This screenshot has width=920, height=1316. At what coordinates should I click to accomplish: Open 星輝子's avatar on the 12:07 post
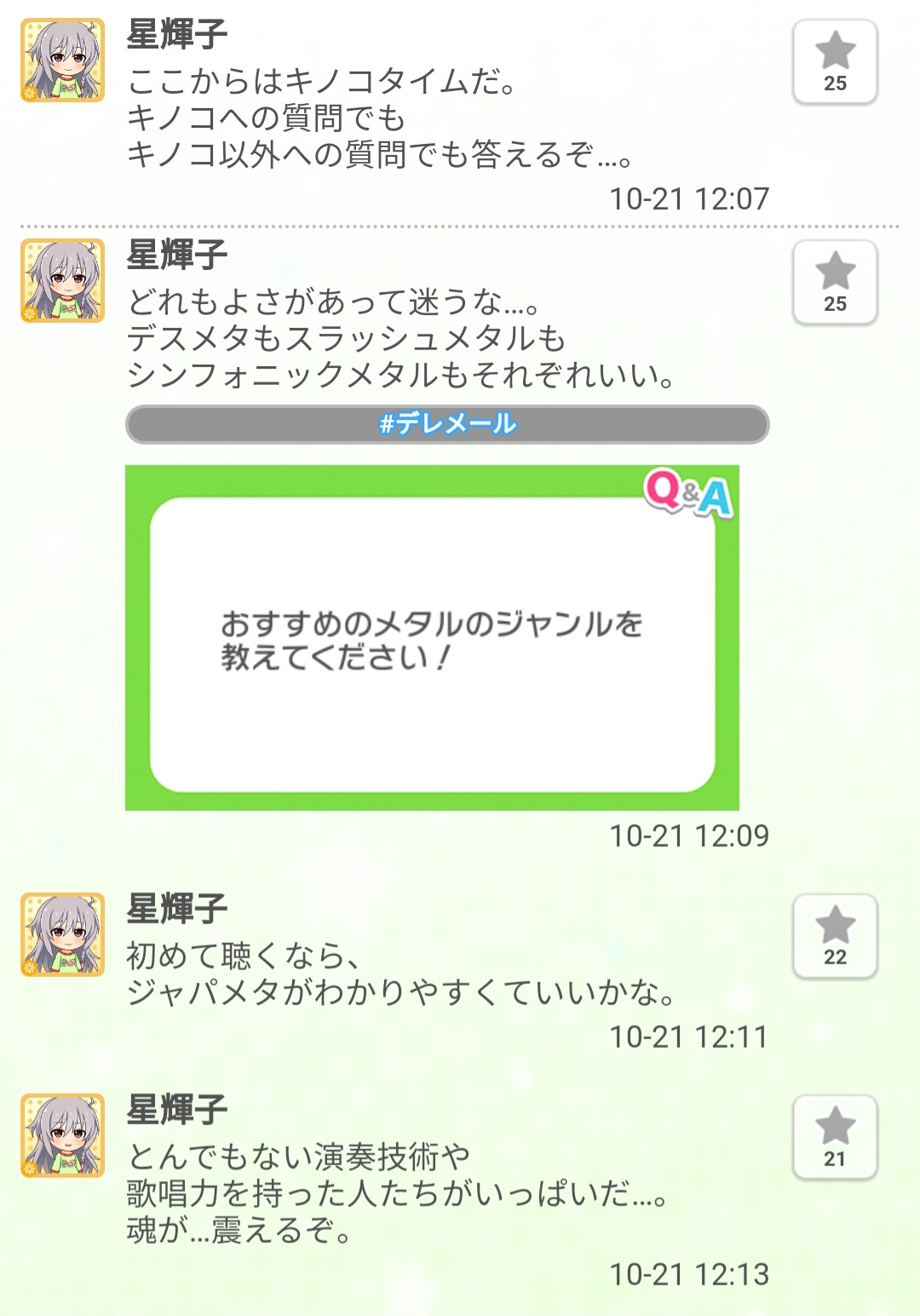coord(63,60)
